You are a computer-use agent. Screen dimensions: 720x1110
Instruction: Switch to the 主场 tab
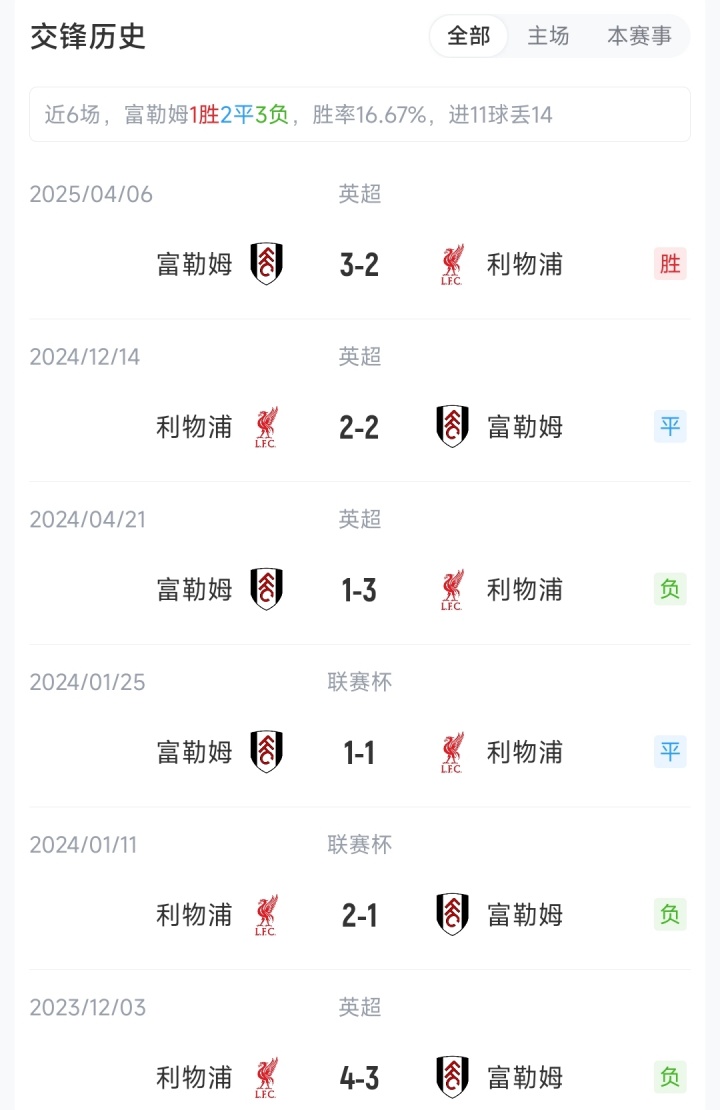coord(548,37)
